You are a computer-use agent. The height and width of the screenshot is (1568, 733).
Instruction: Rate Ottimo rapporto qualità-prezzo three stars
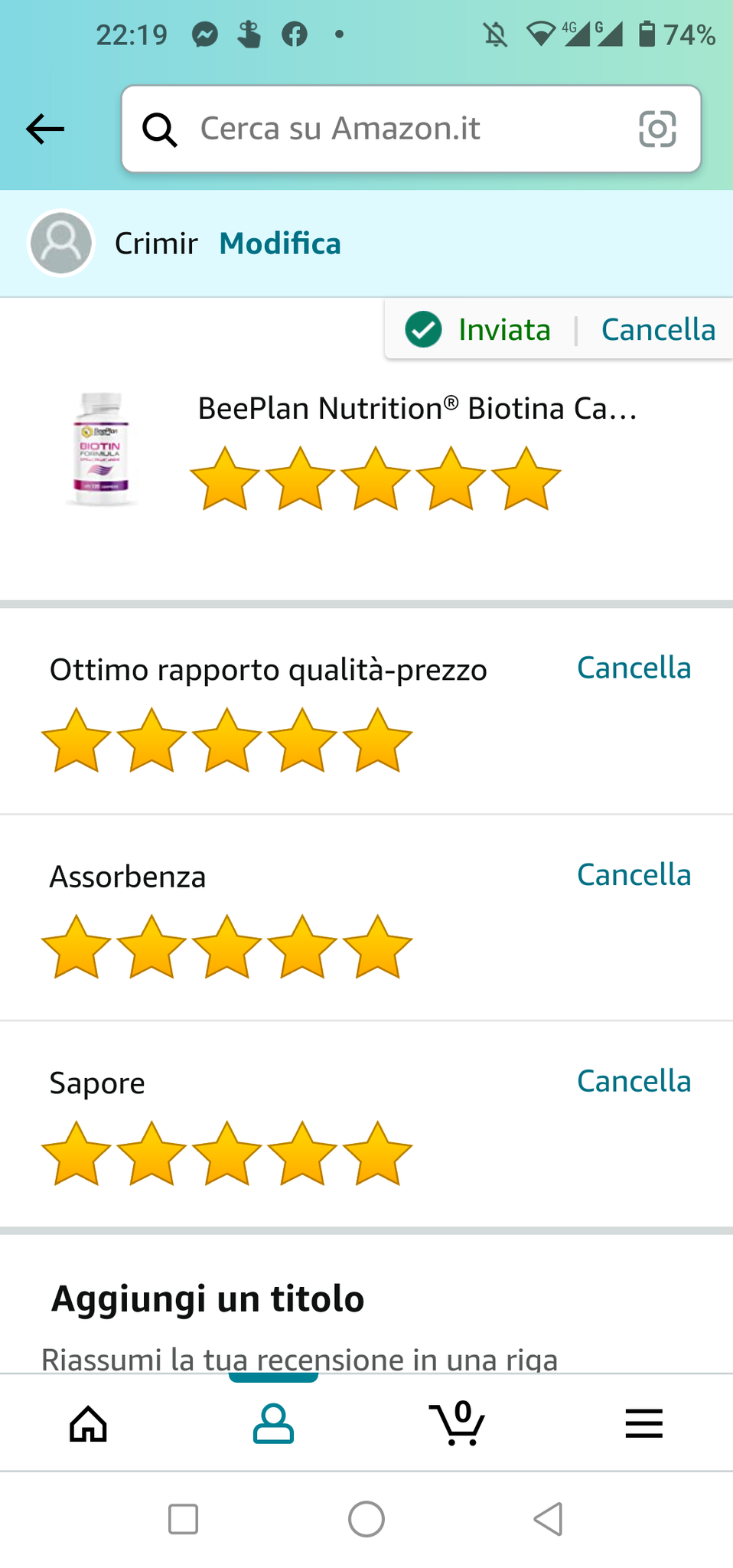click(227, 740)
